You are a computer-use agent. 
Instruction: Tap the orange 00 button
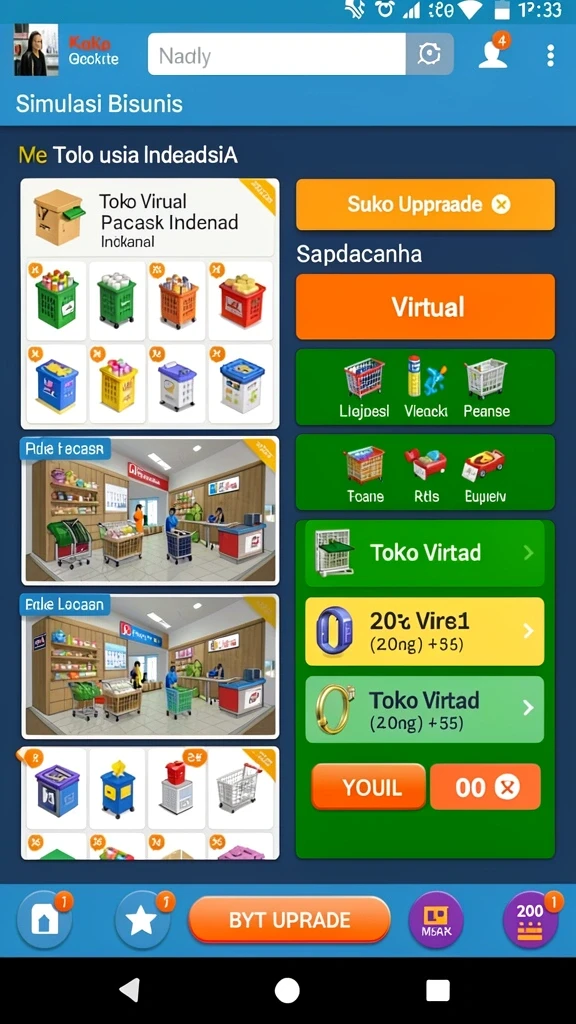(485, 787)
